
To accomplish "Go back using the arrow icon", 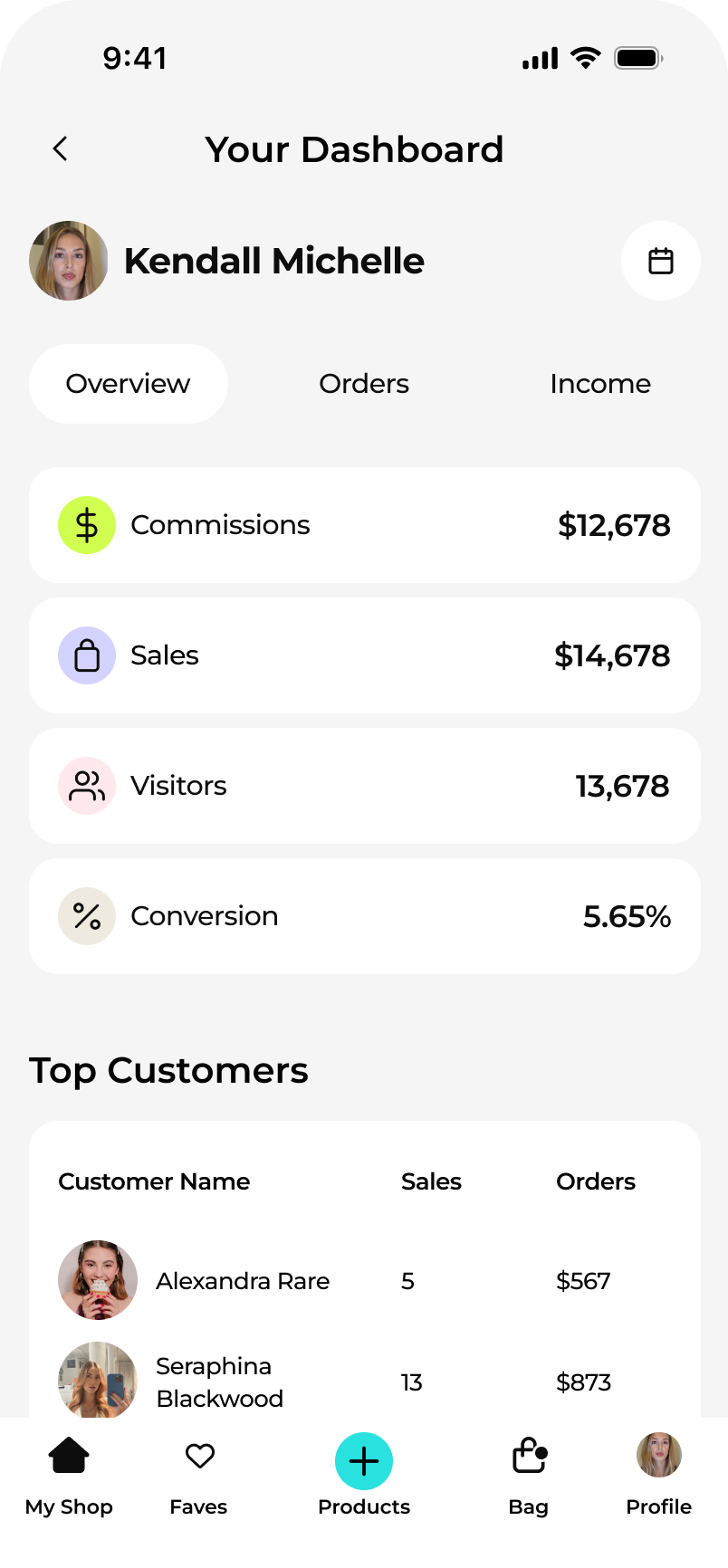I will 60,148.
